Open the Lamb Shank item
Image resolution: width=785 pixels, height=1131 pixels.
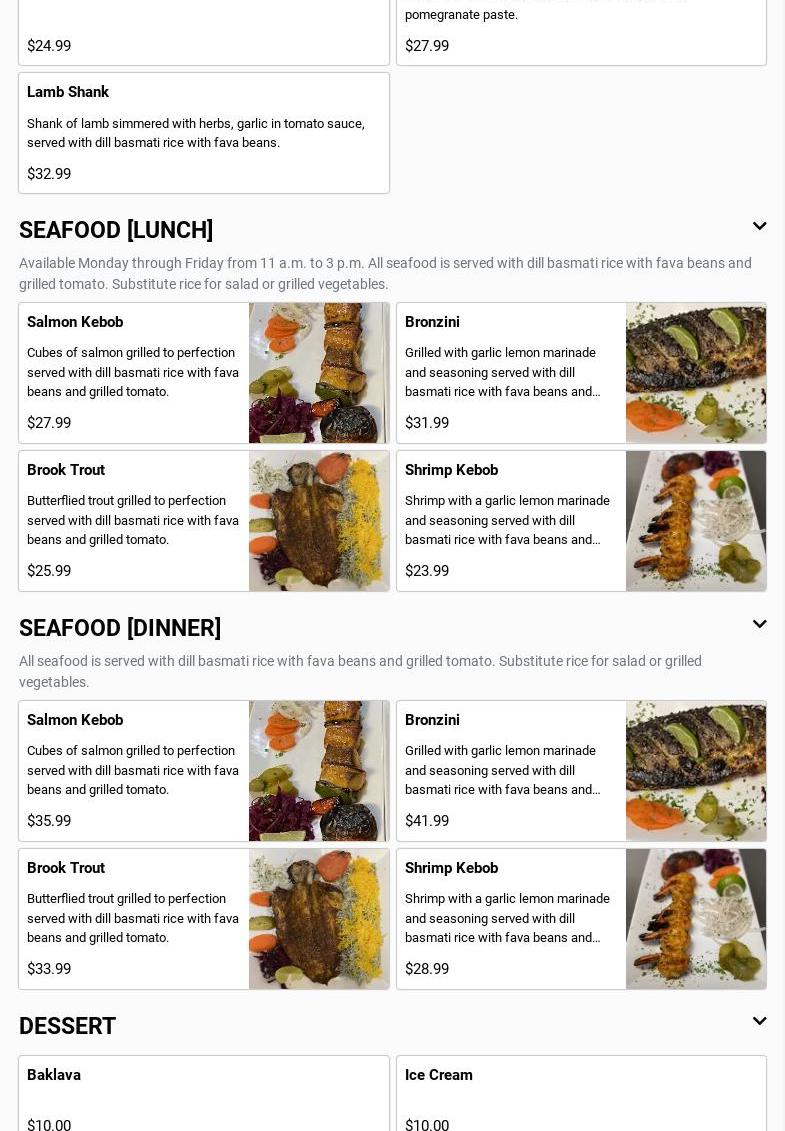204,133
